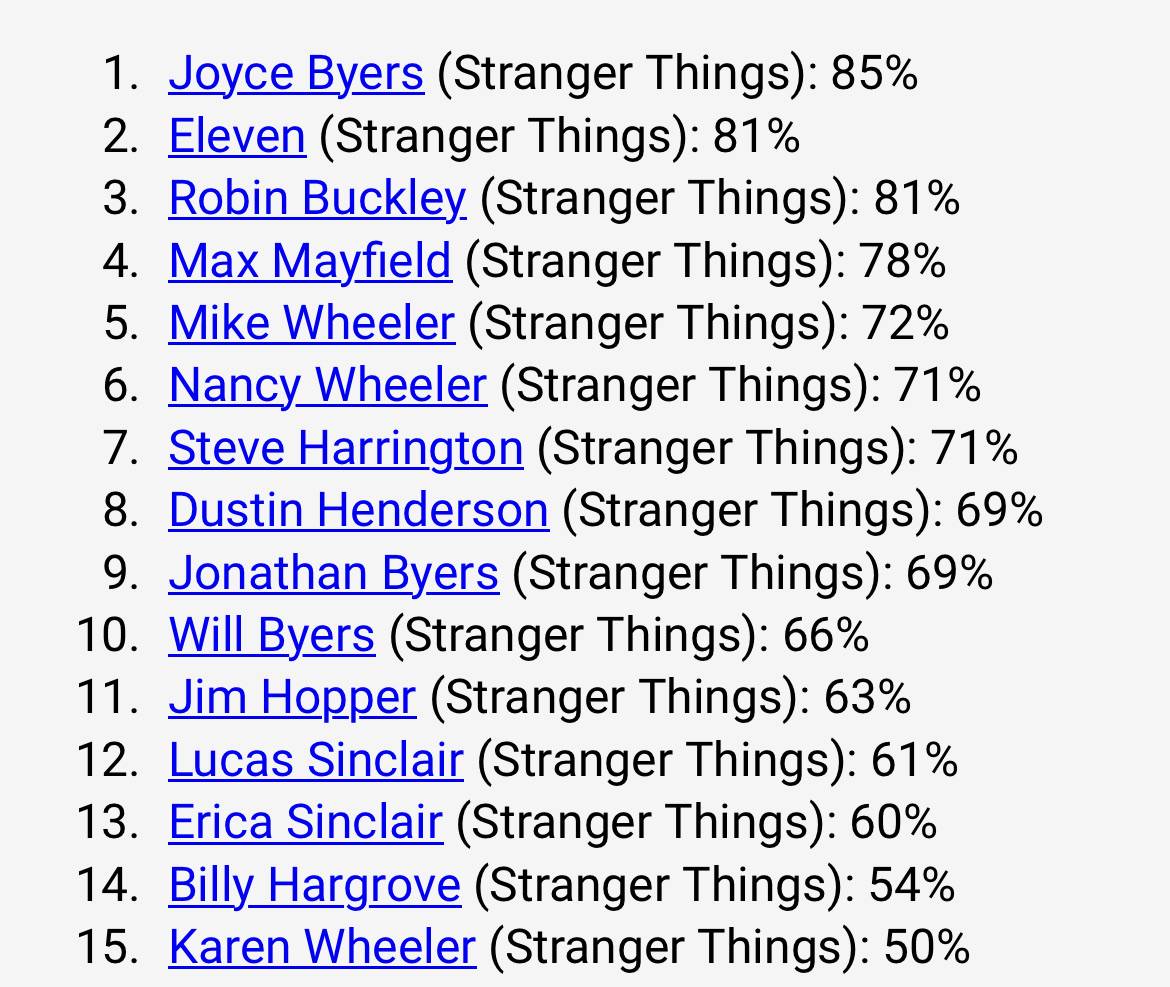Open Steve Harrington's link
Screen dimensions: 1170x987
(x=346, y=448)
